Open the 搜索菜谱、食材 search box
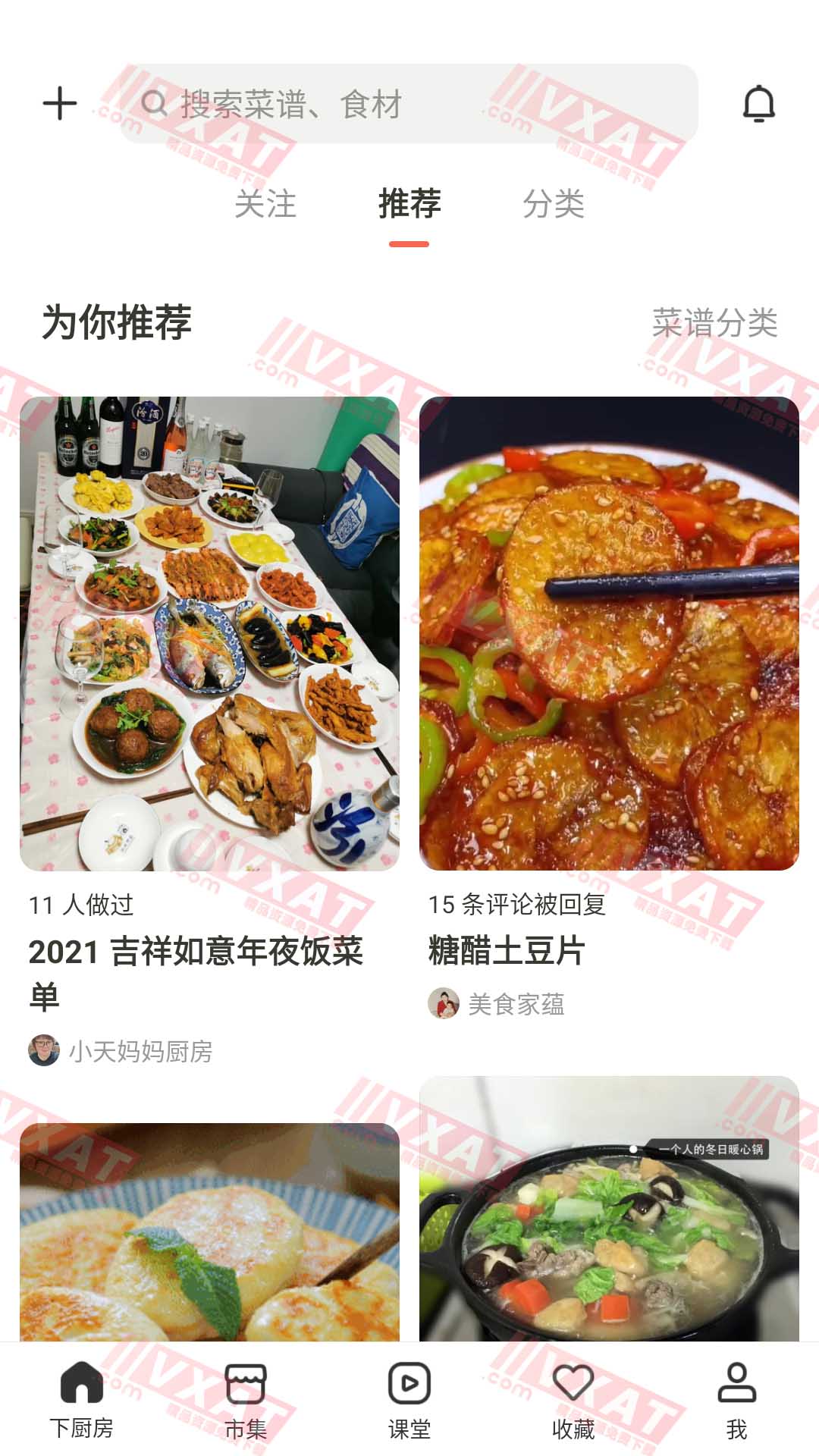The height and width of the screenshot is (1456, 819). [x=409, y=104]
